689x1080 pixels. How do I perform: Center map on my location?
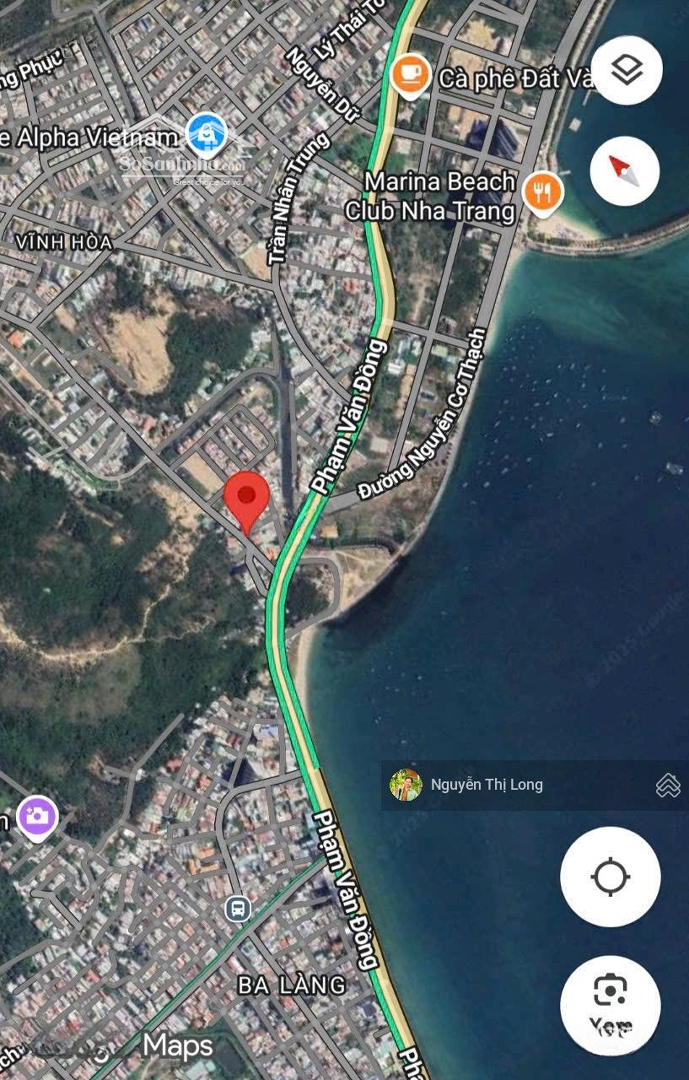click(610, 877)
